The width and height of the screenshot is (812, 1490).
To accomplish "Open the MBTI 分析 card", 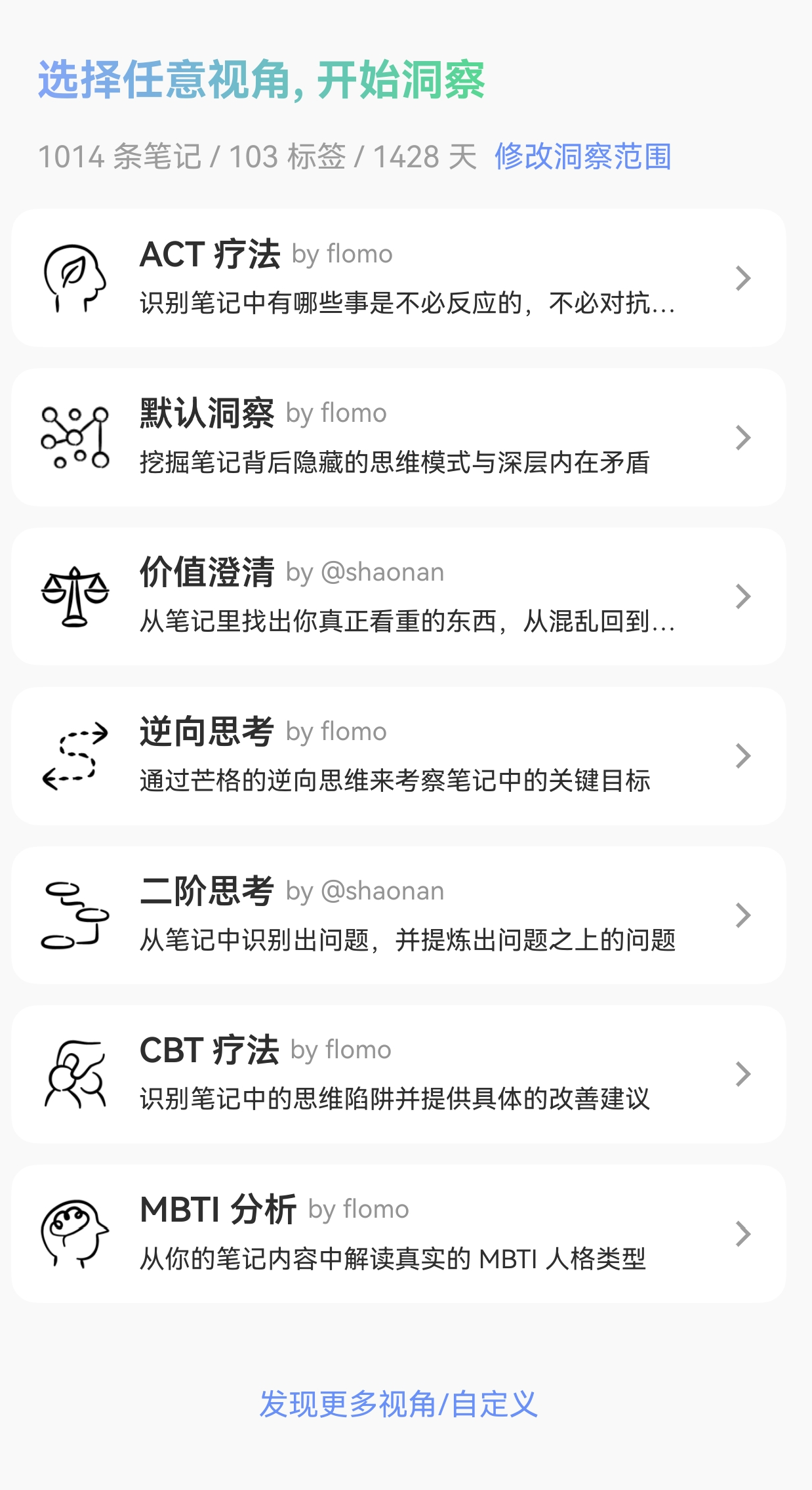I will (398, 1234).
